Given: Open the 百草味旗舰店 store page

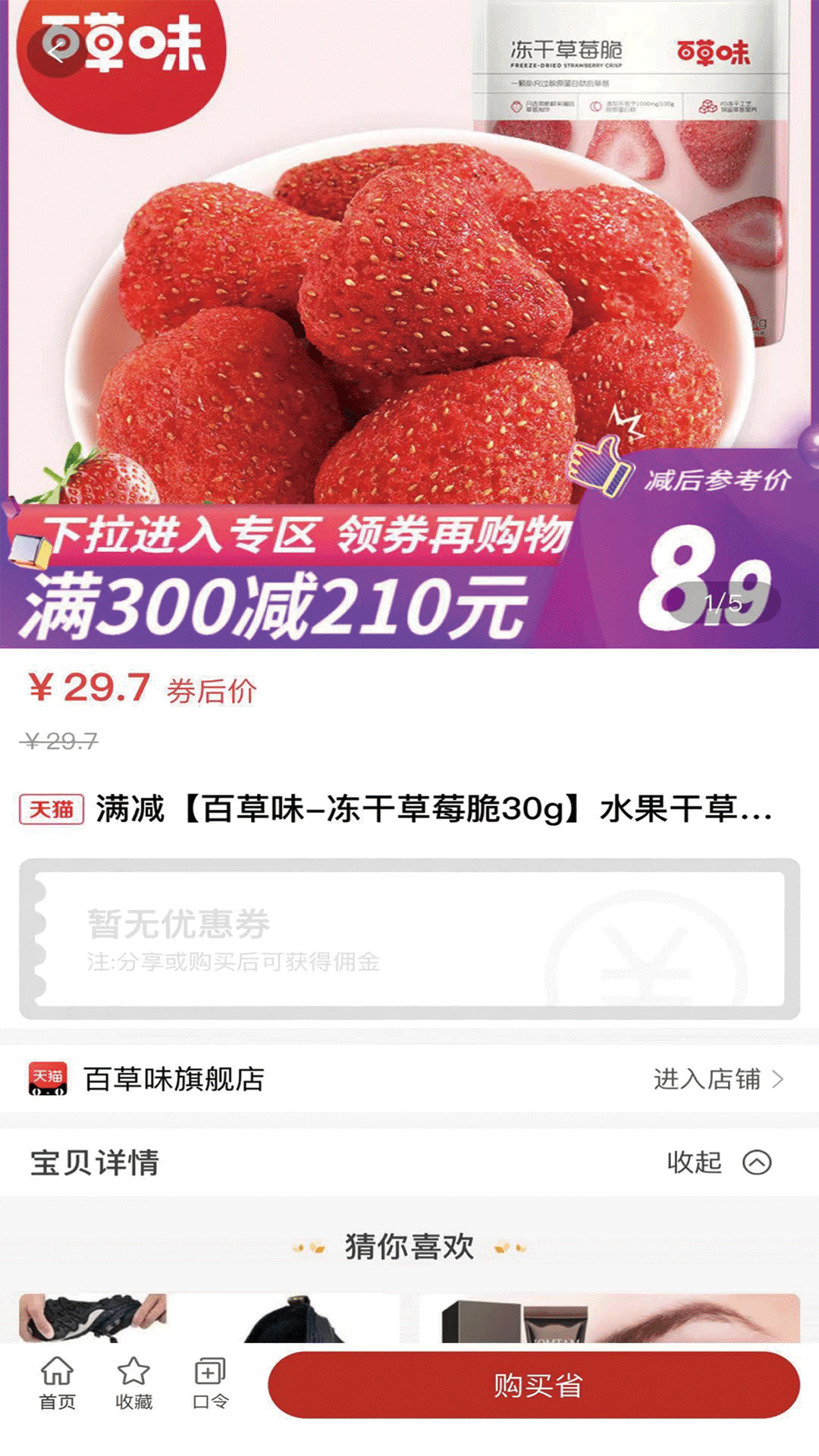Looking at the screenshot, I should [x=717, y=1079].
